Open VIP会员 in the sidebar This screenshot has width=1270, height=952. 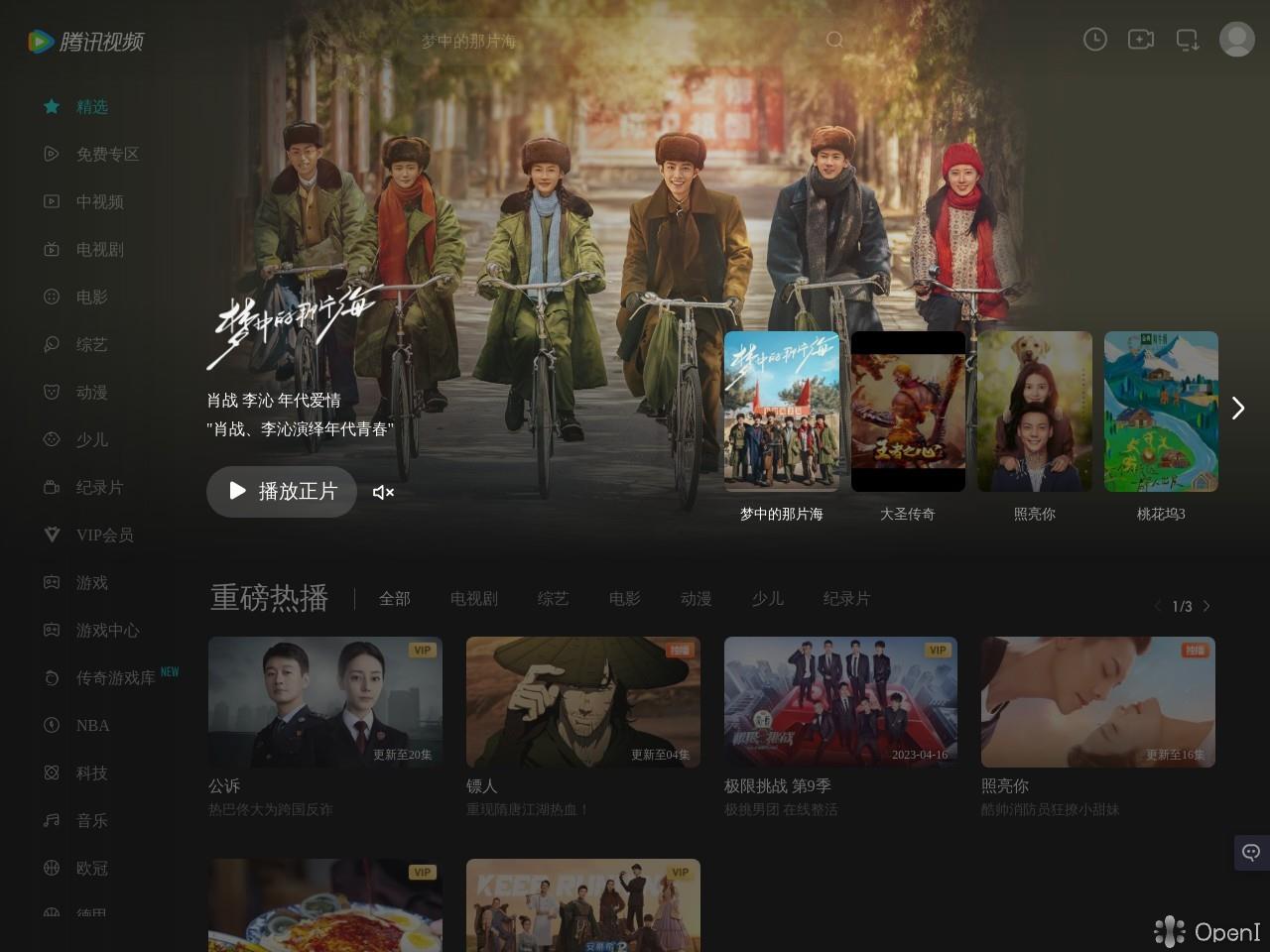coord(104,535)
